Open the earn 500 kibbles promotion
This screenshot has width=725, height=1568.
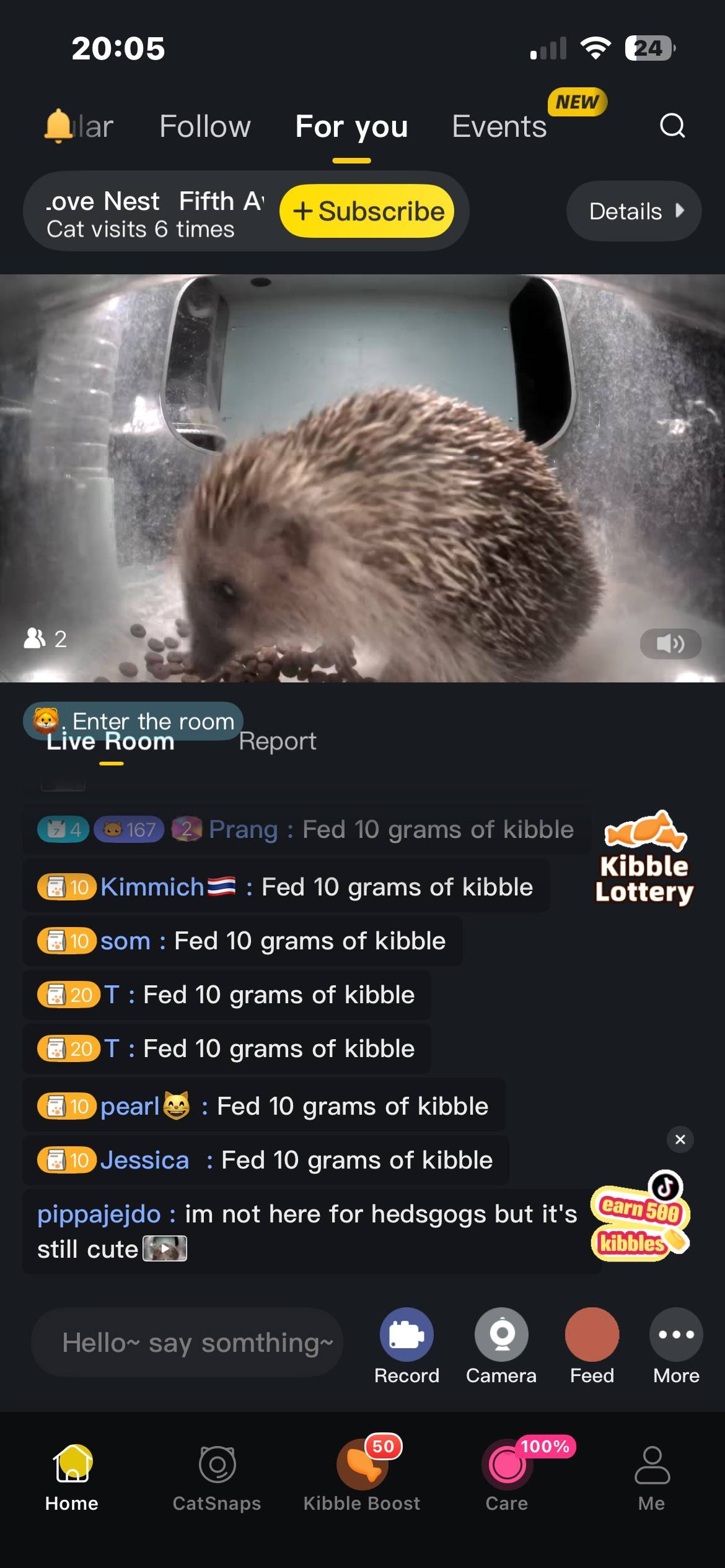[x=640, y=1217]
